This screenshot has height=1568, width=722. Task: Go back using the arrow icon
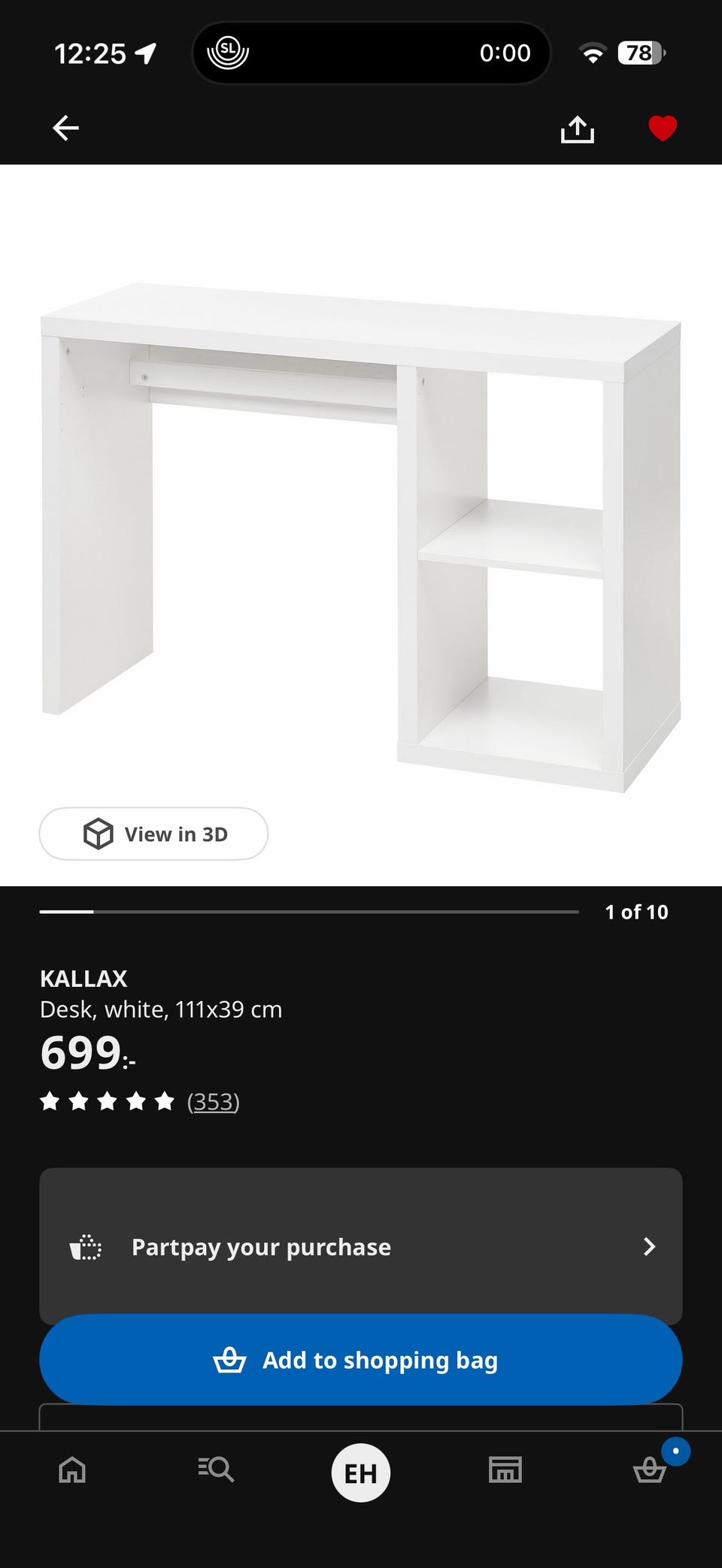click(x=65, y=129)
